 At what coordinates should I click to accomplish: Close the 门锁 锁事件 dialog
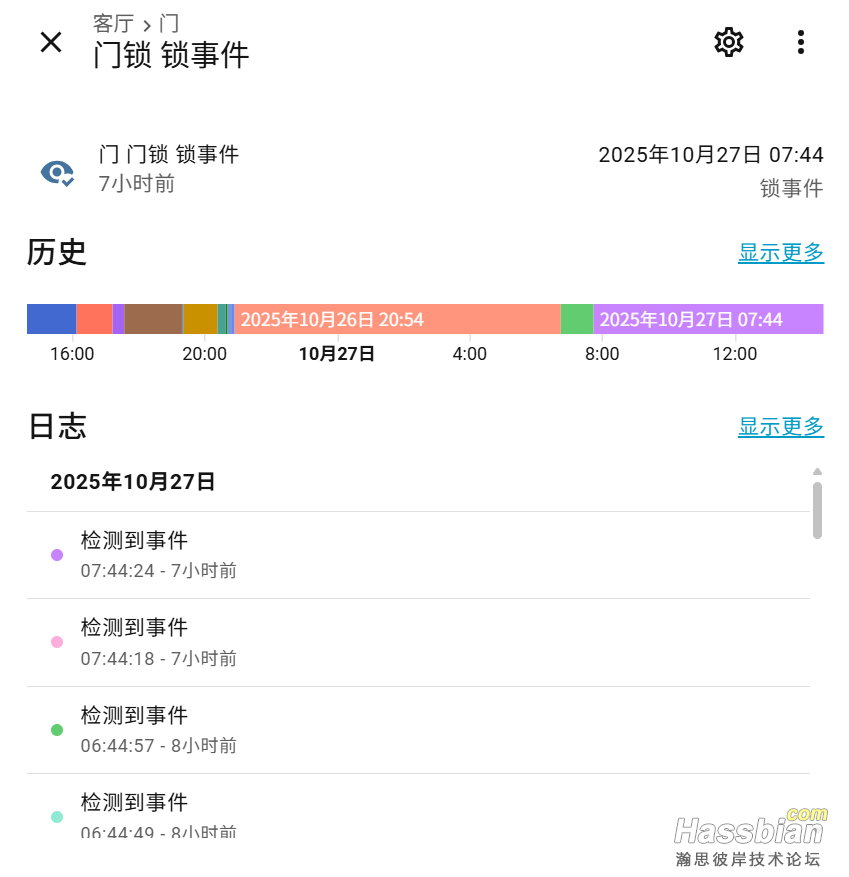click(x=51, y=42)
